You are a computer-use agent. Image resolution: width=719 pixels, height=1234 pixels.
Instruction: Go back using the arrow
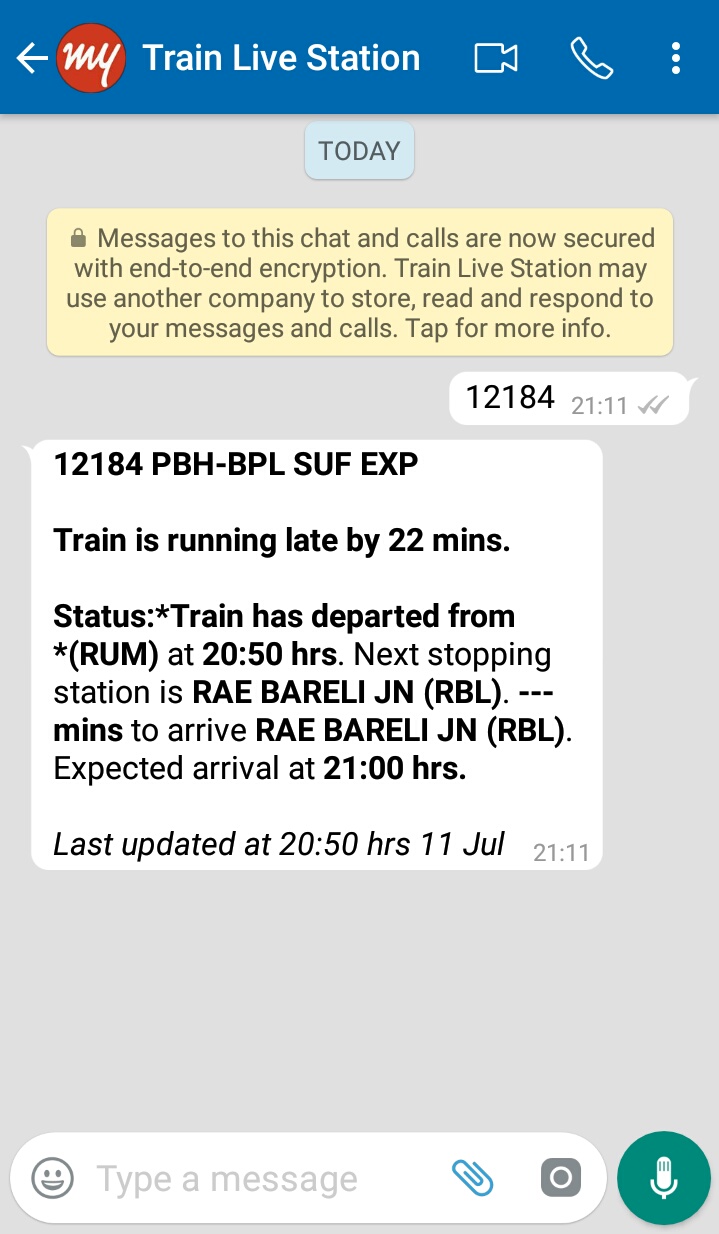pos(30,58)
